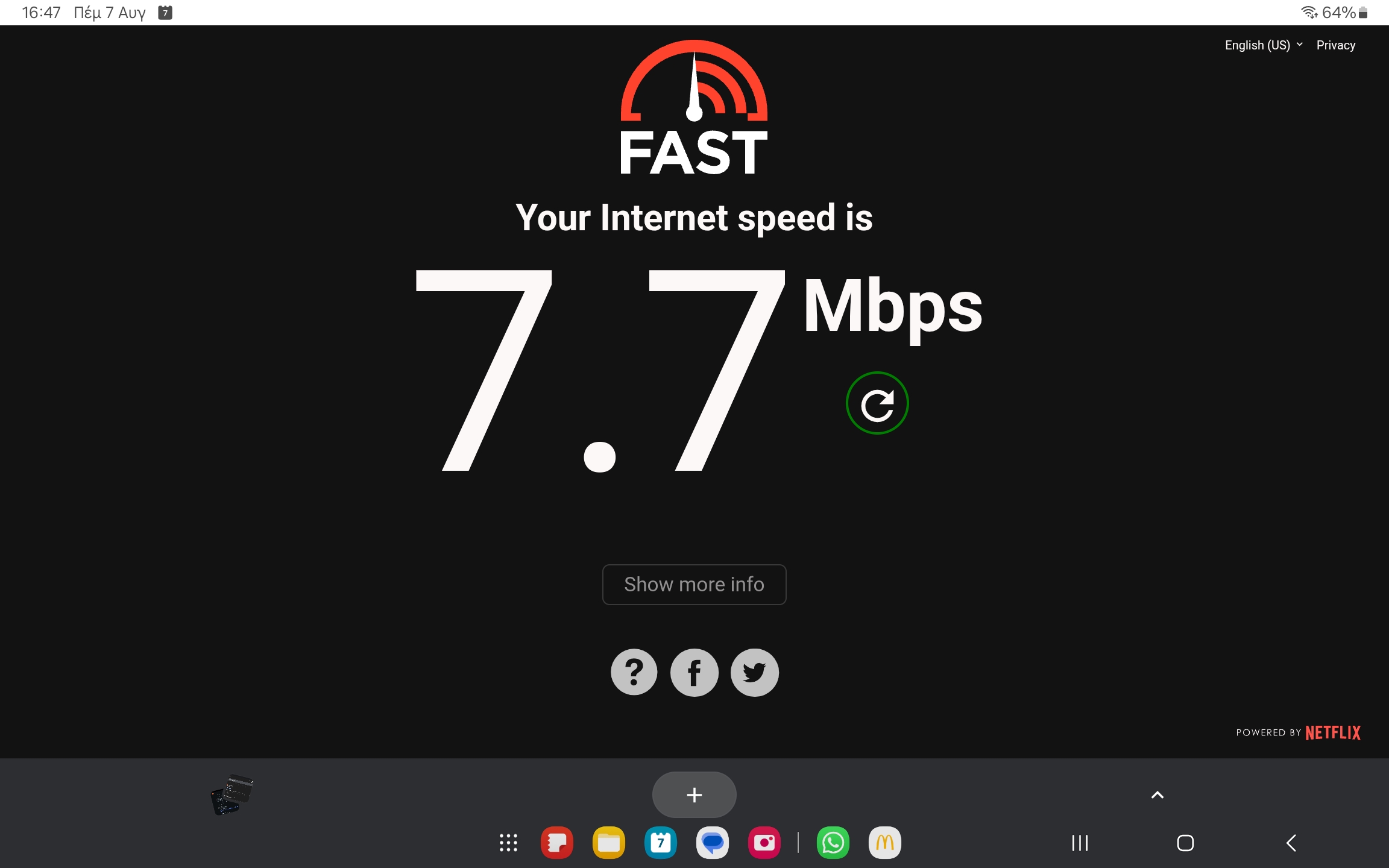Open the help question mark icon
Screen dimensions: 1389x868
[634, 672]
